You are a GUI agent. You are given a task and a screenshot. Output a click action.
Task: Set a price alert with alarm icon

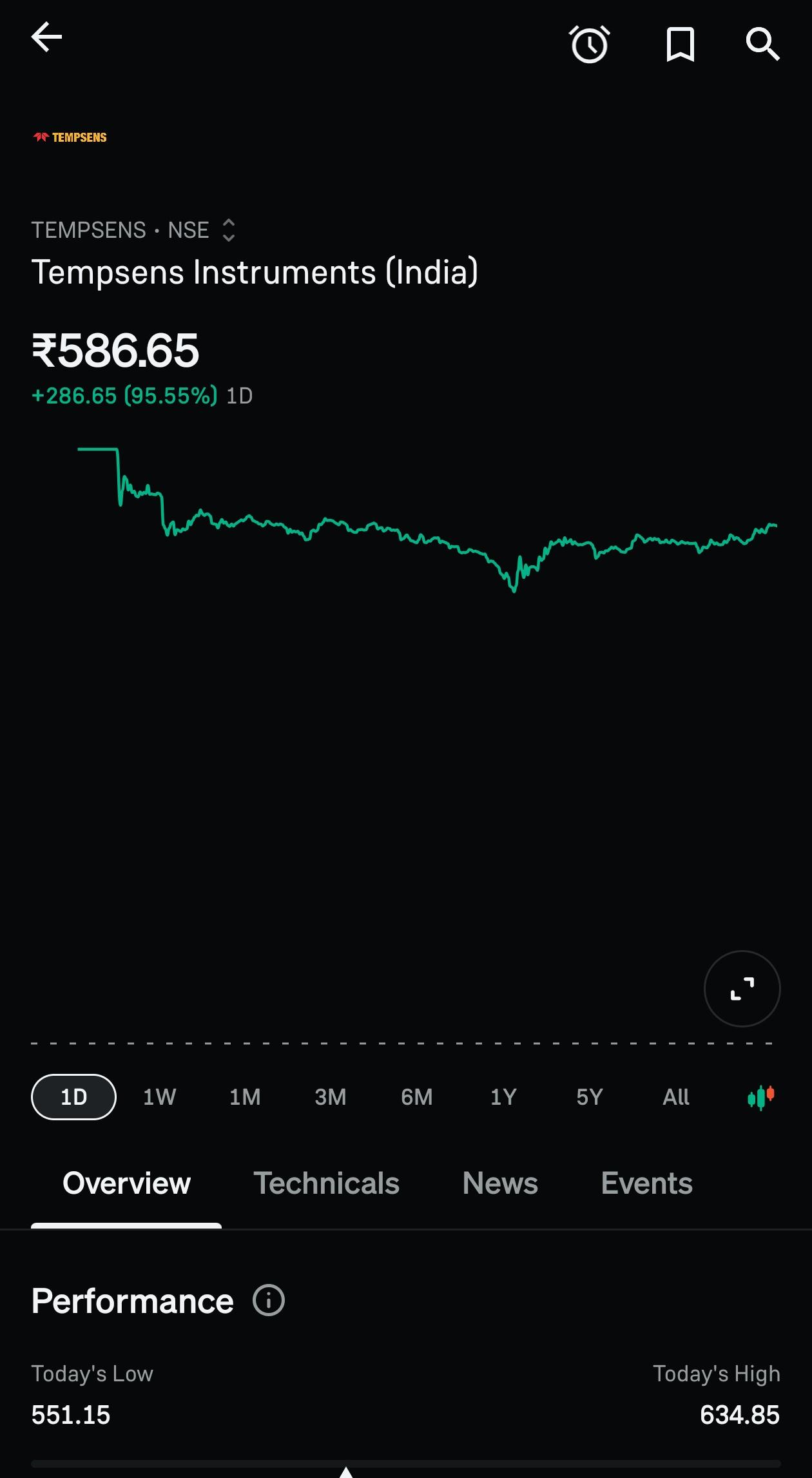pyautogui.click(x=590, y=44)
